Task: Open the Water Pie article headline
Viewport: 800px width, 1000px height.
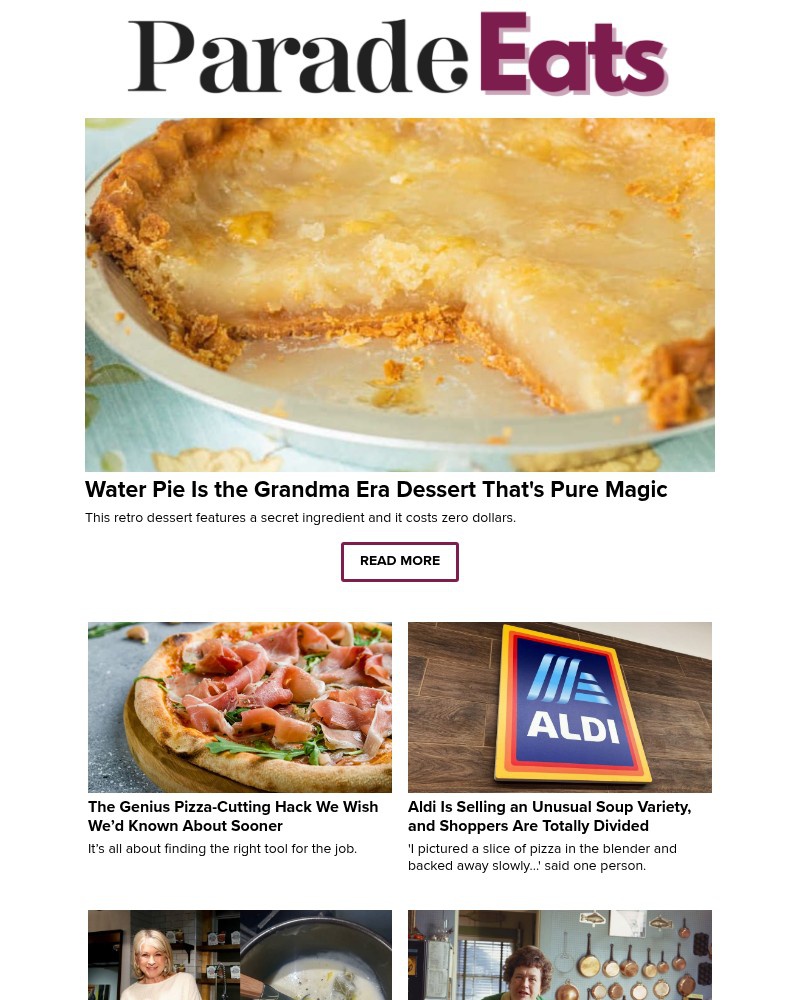Action: pos(376,490)
